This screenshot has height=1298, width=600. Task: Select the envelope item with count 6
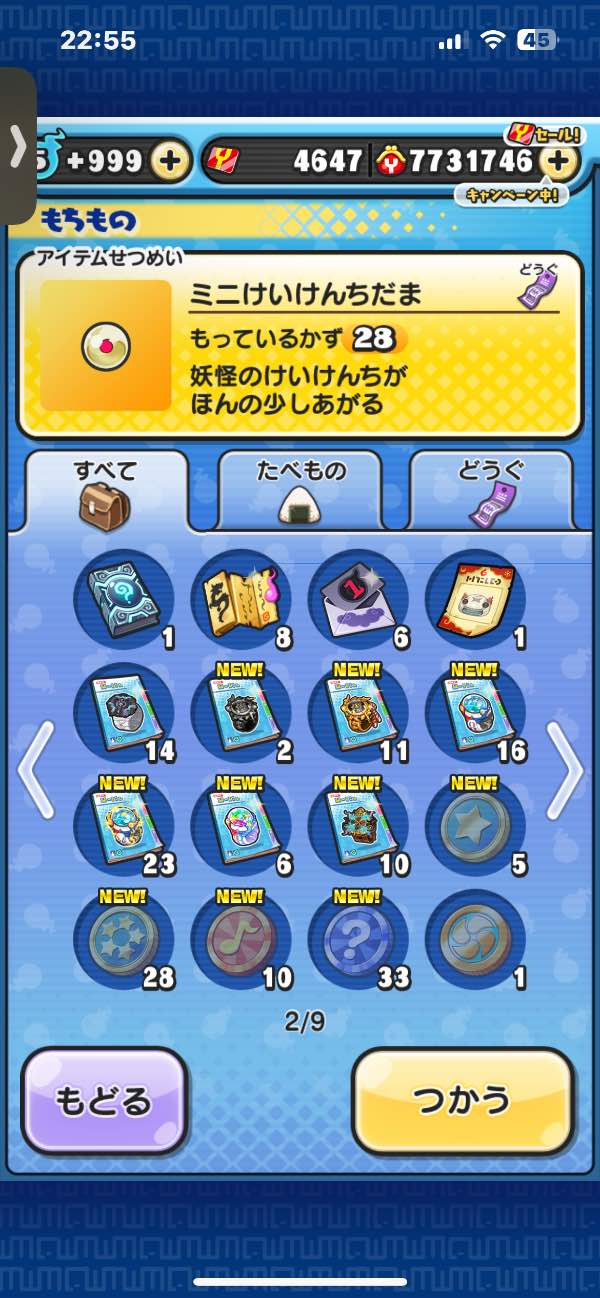coord(358,599)
